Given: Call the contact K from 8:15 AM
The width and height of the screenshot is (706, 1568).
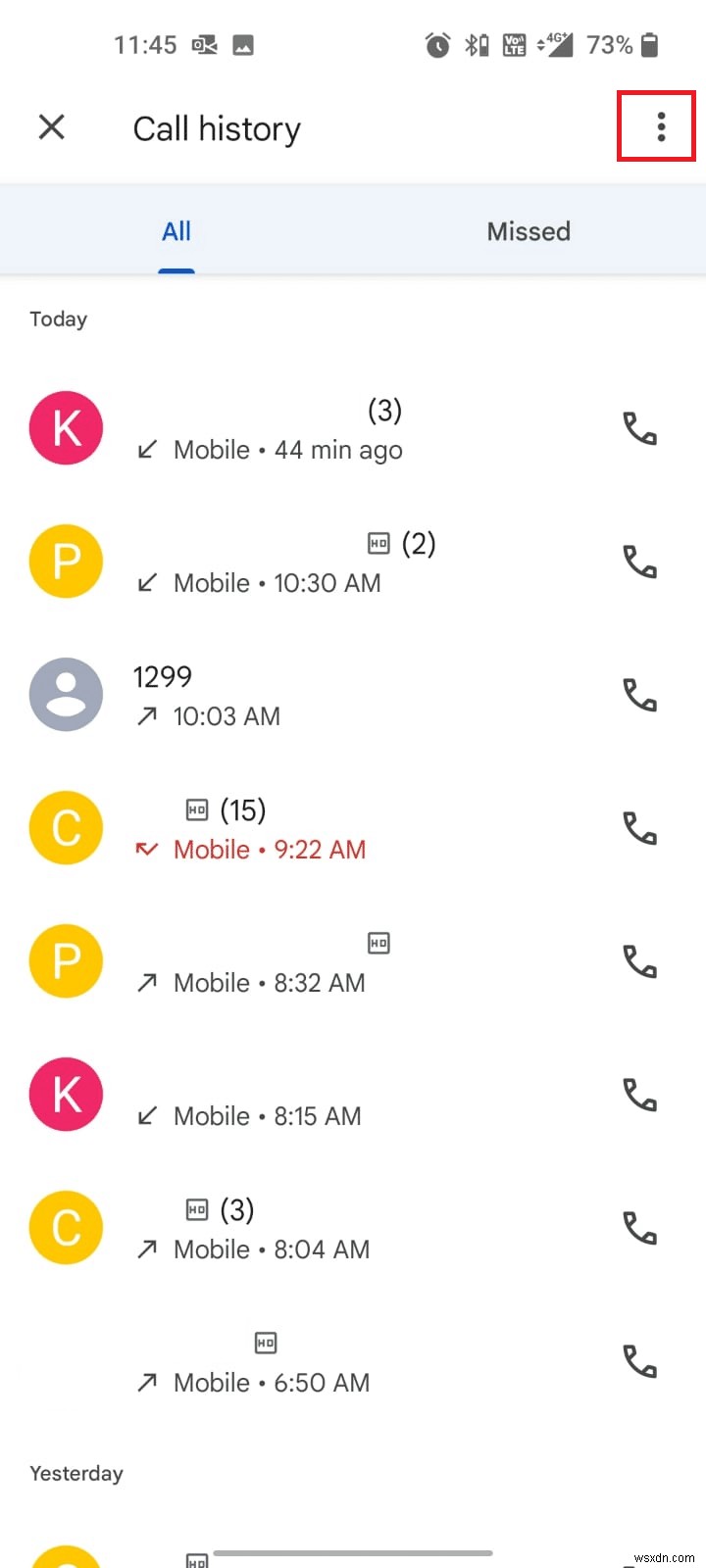Looking at the screenshot, I should coord(638,1095).
